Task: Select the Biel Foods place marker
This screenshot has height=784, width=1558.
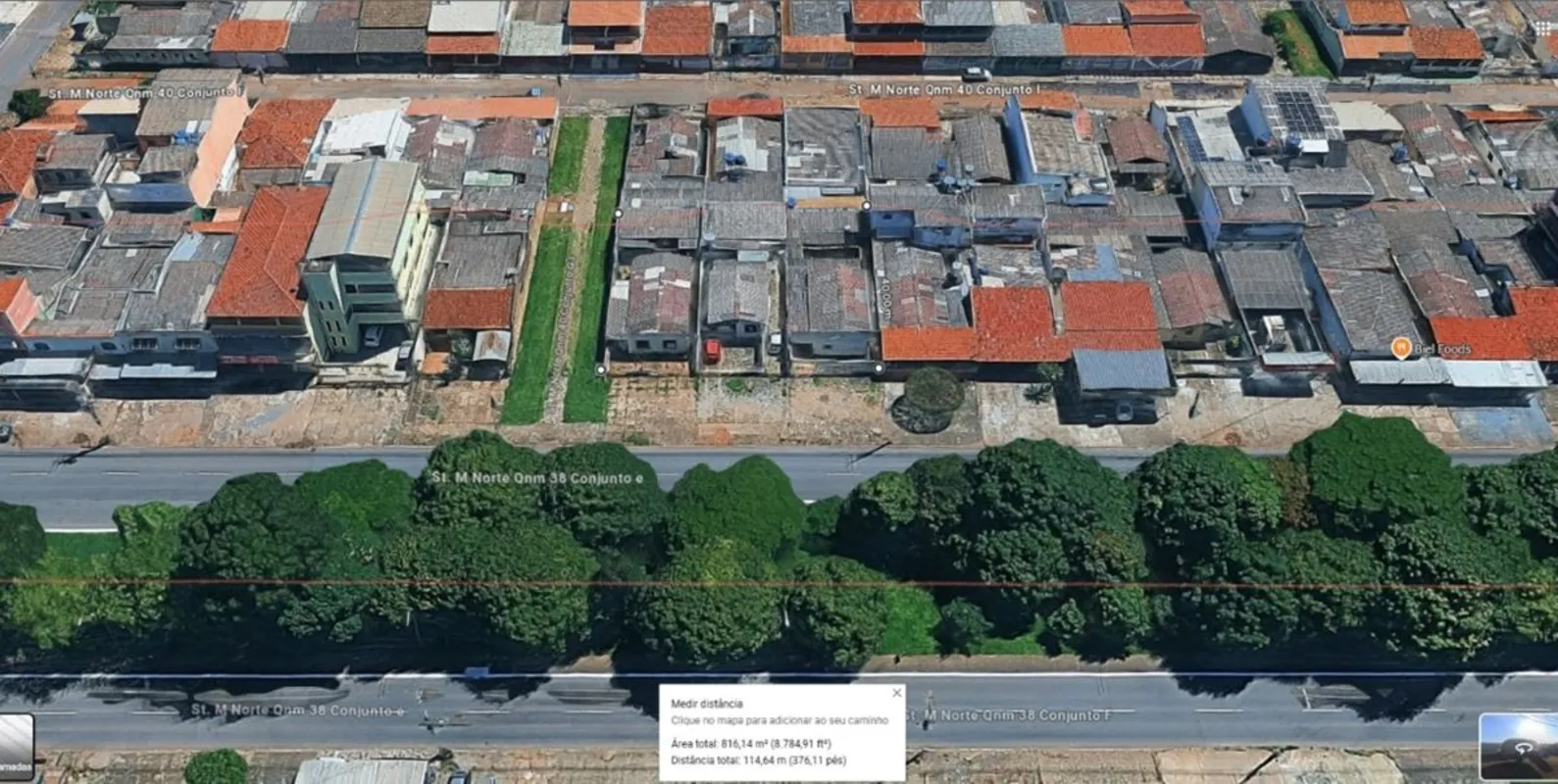Action: tap(1401, 348)
